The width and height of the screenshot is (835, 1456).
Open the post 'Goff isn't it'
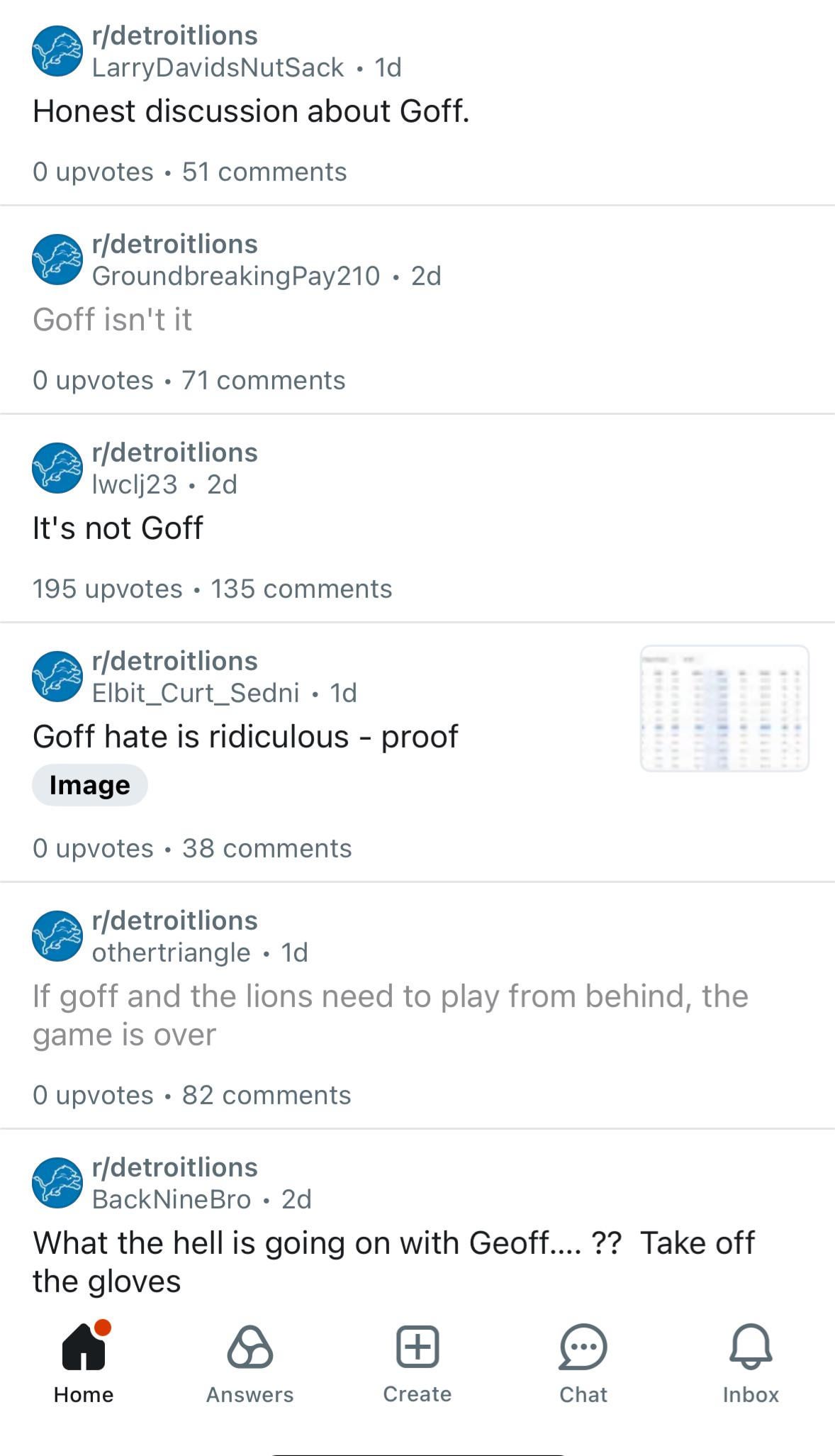112,320
